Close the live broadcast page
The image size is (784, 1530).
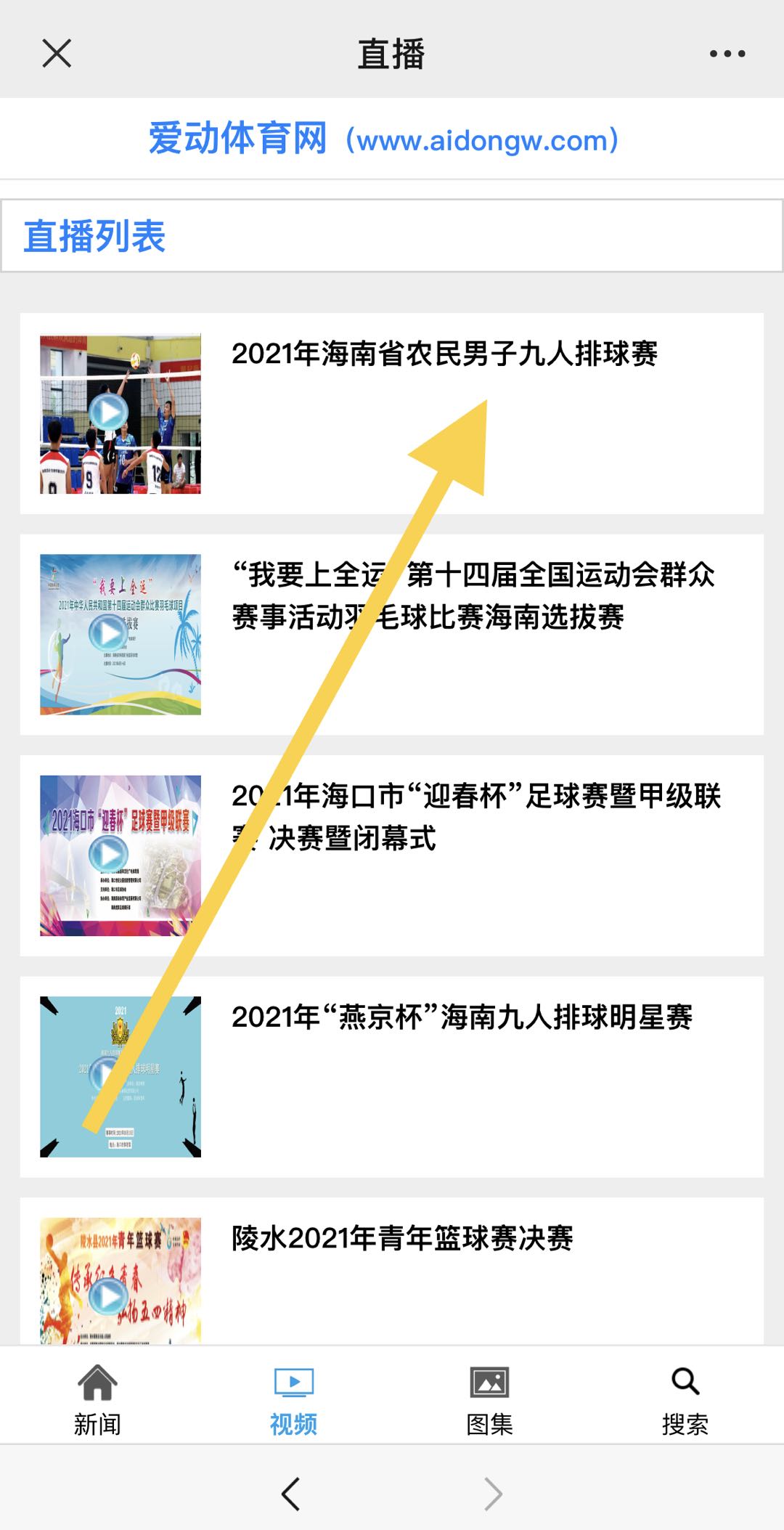tap(57, 54)
